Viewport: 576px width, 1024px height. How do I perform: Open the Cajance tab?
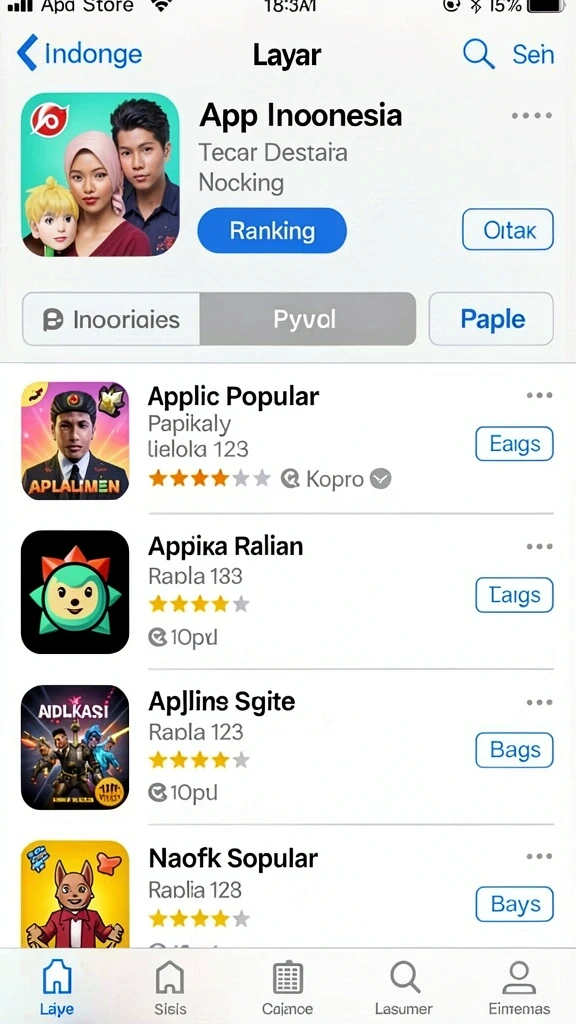(x=287, y=988)
